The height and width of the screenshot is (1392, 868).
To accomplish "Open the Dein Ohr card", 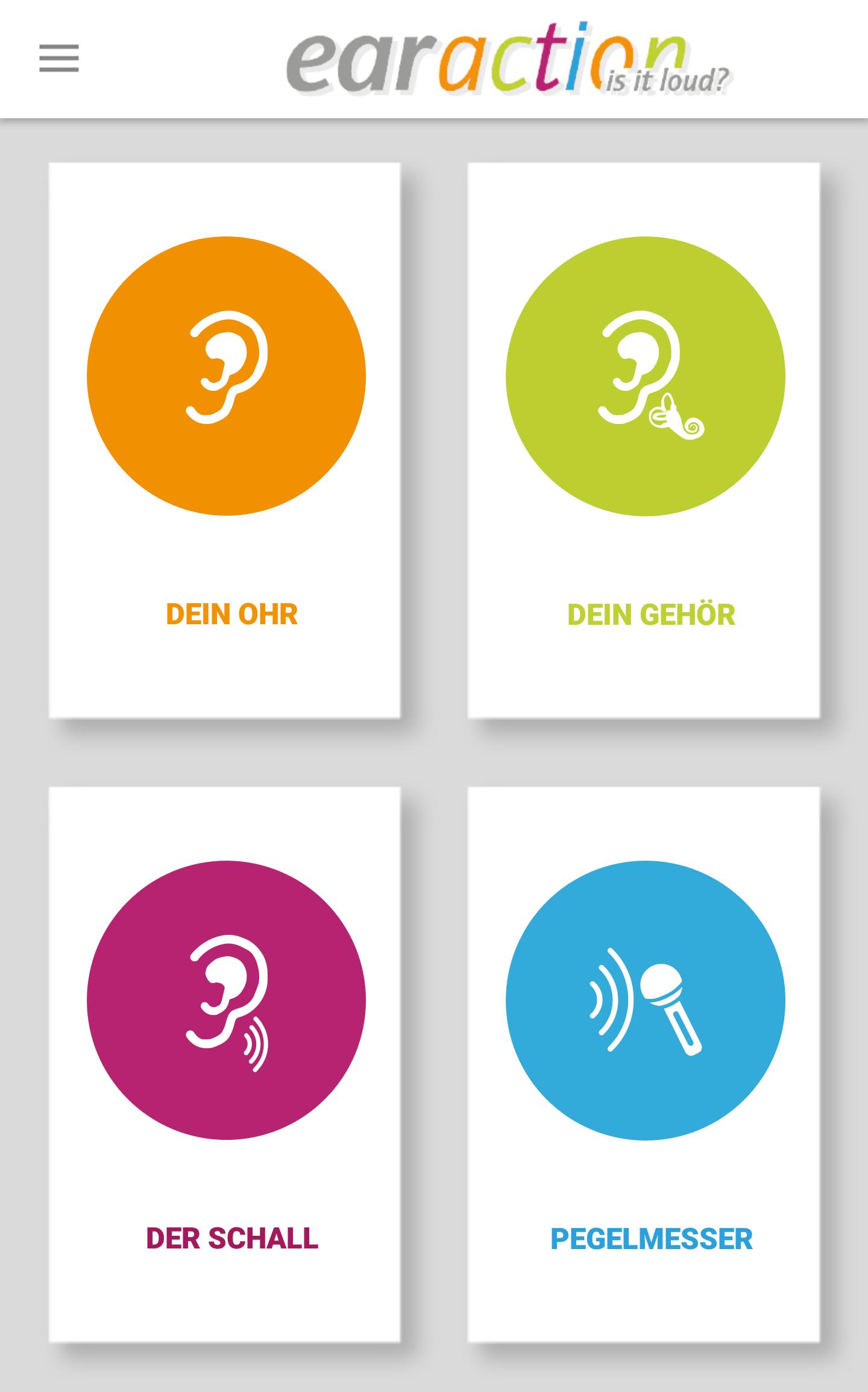I will point(225,440).
